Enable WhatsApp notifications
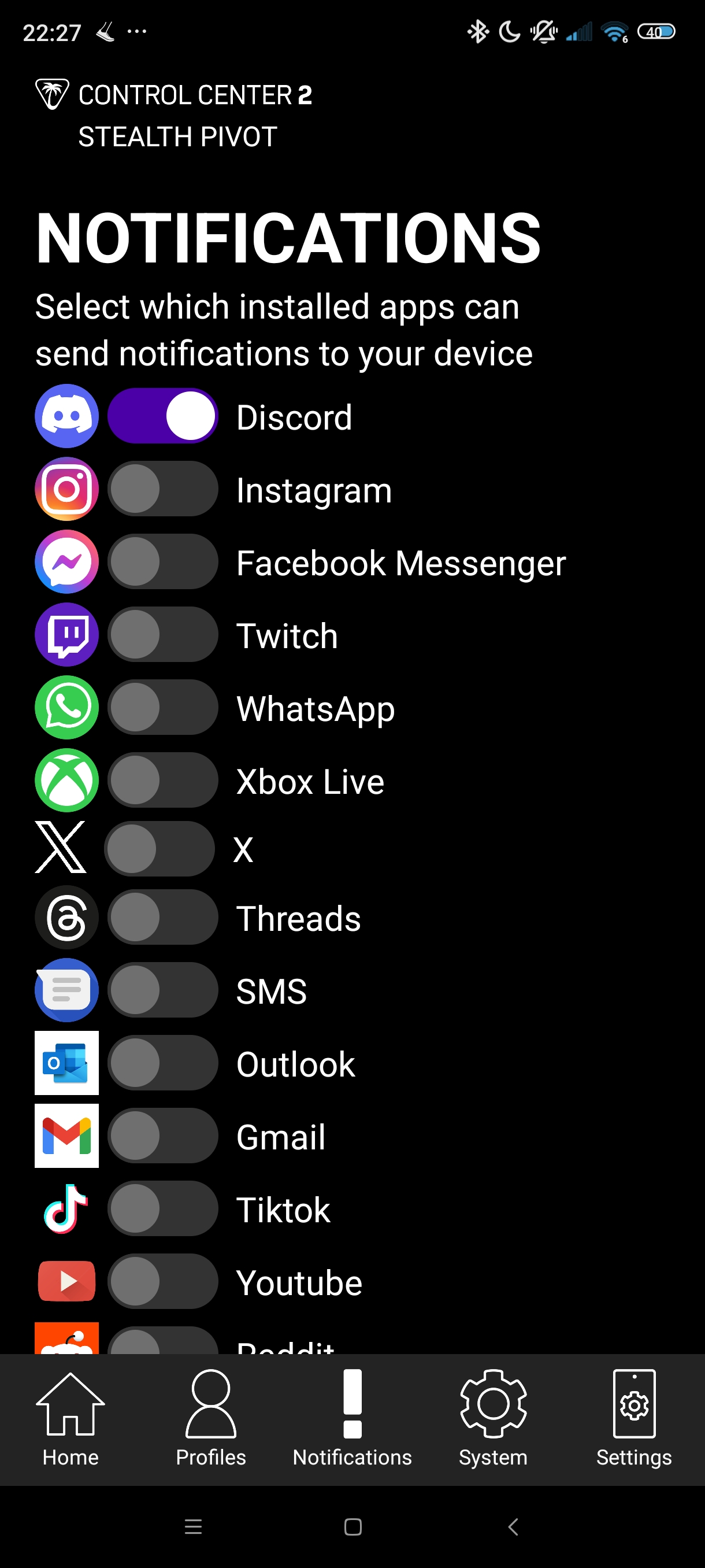705x1568 pixels. (162, 707)
